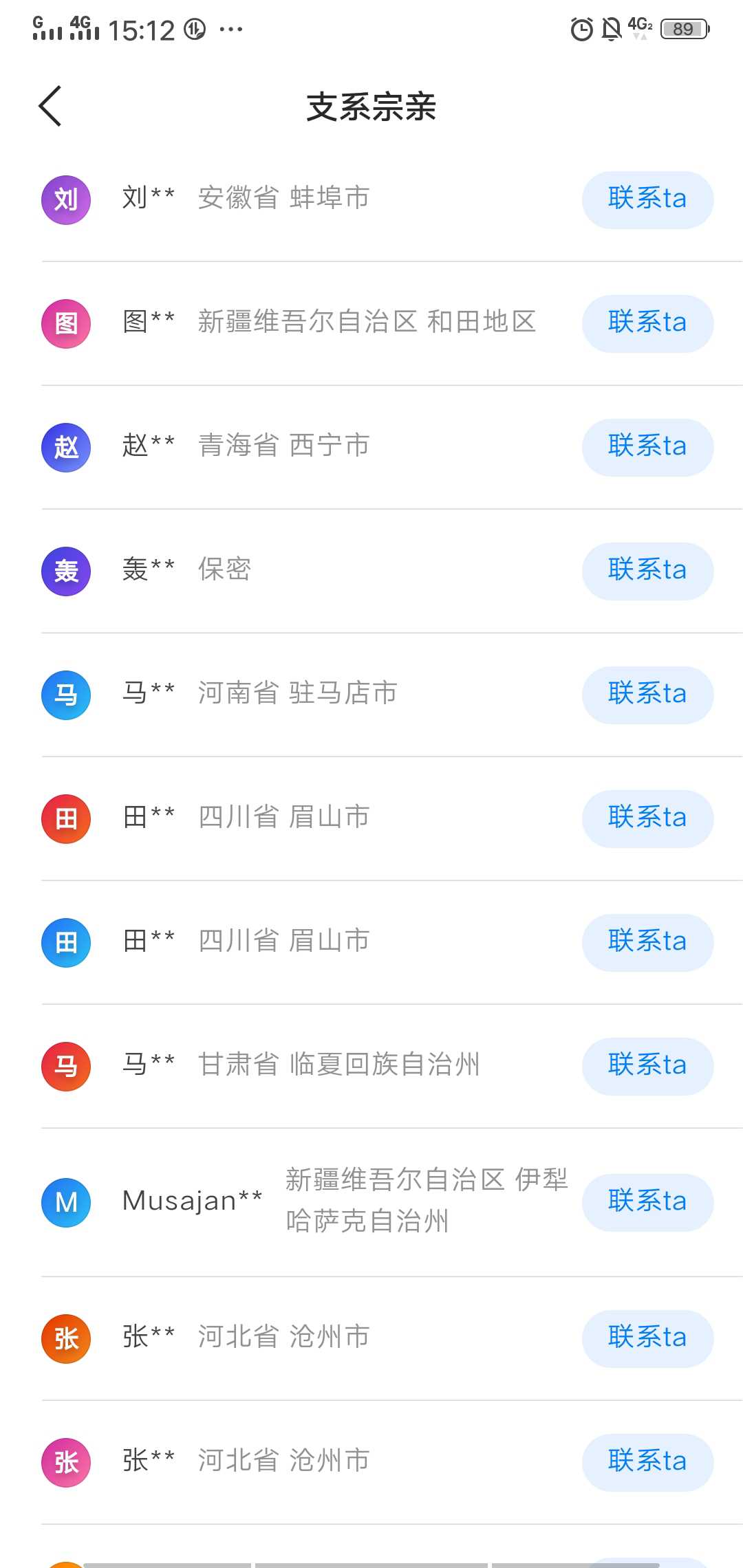Contact 马** from 河南省 驻马店市

tap(647, 695)
